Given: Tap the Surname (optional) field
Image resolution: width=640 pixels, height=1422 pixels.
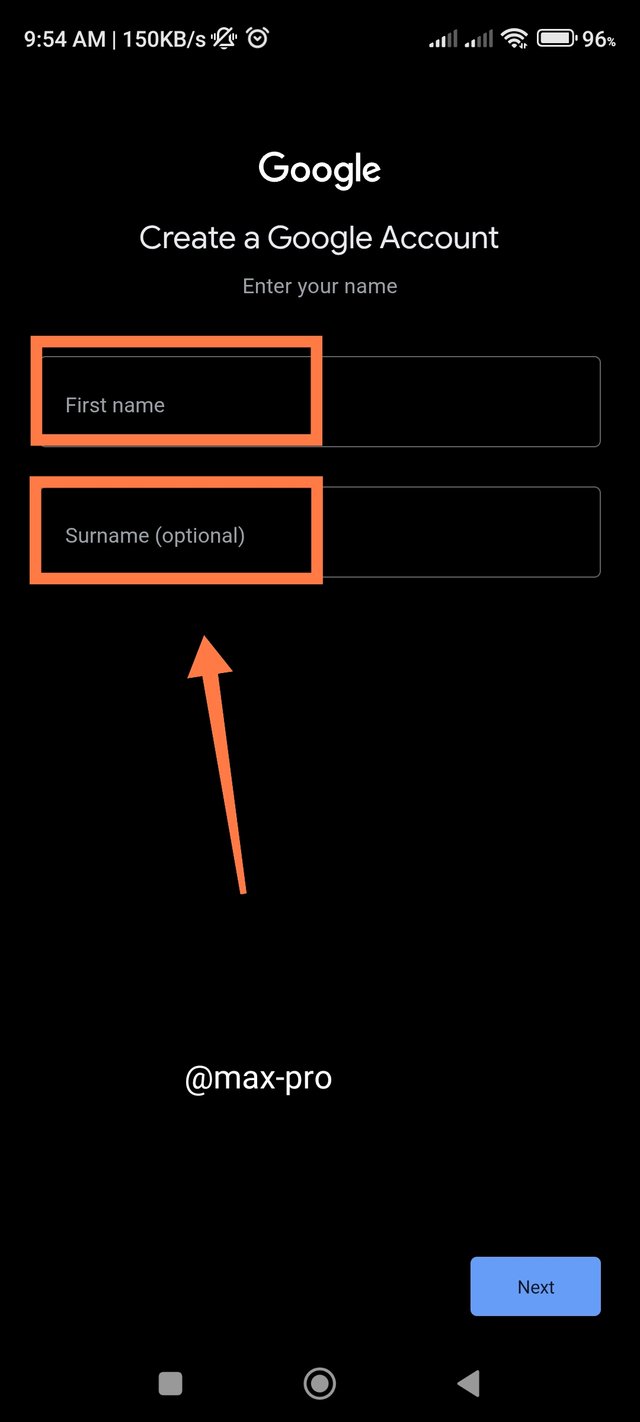Looking at the screenshot, I should tap(320, 532).
